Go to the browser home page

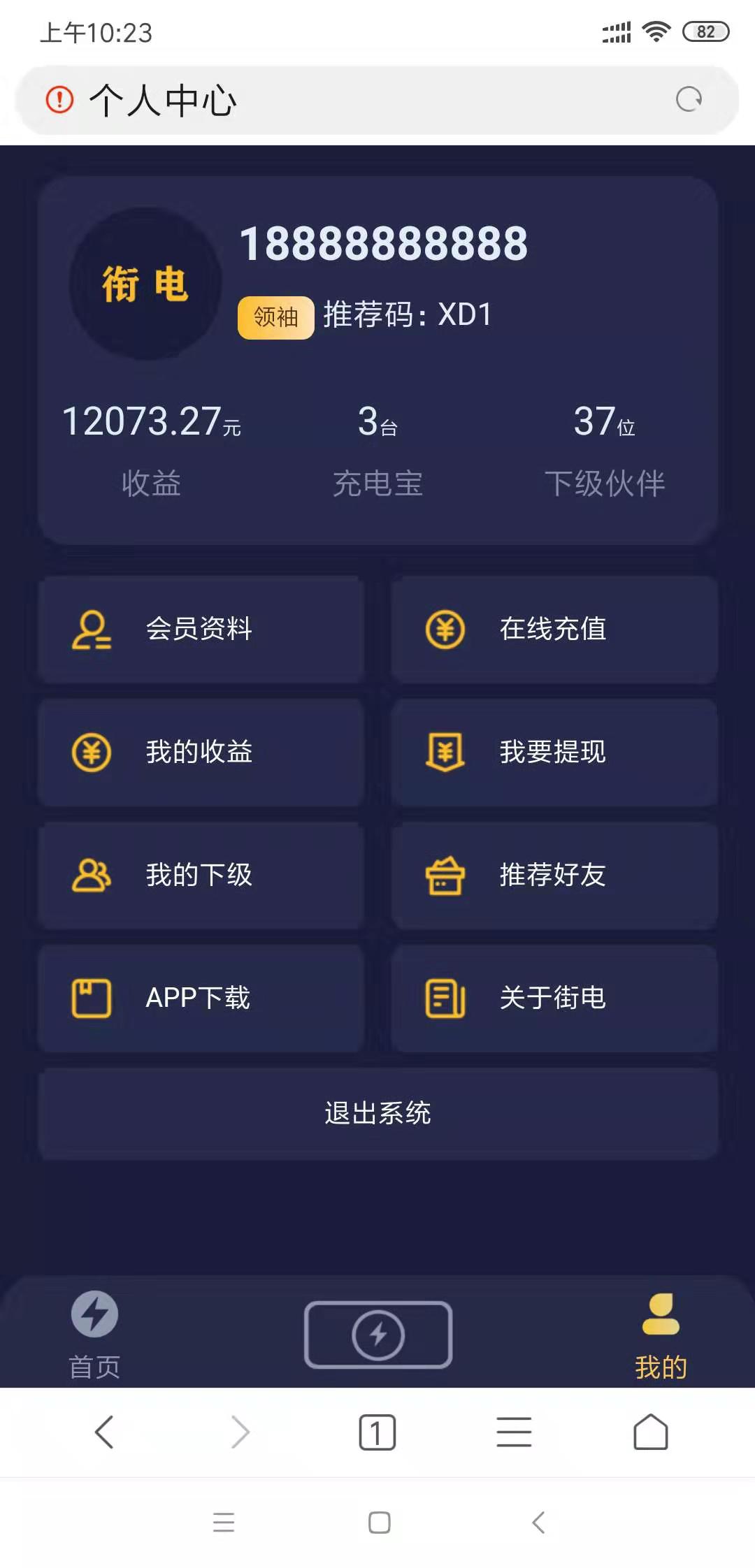[650, 1432]
